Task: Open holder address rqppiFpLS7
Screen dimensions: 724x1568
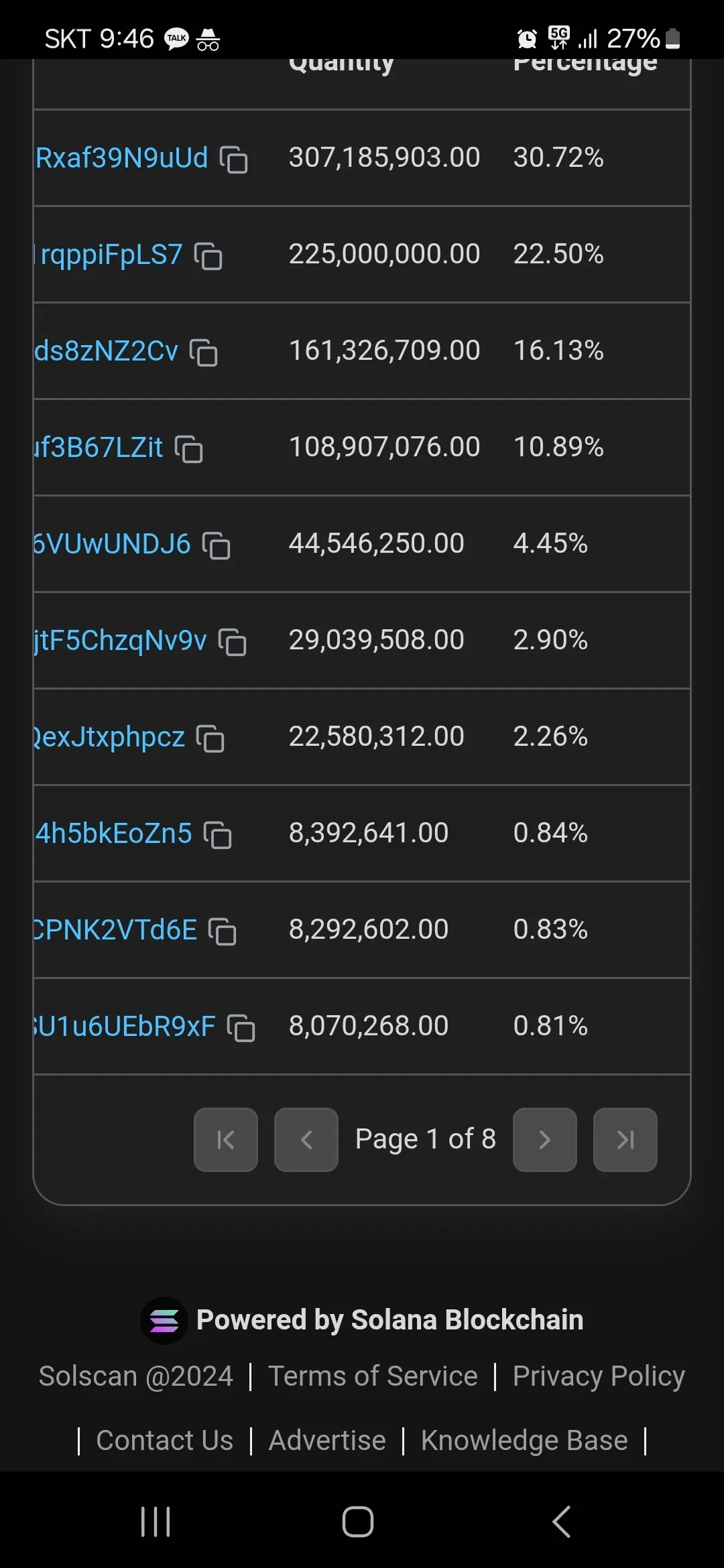Action: 111,255
